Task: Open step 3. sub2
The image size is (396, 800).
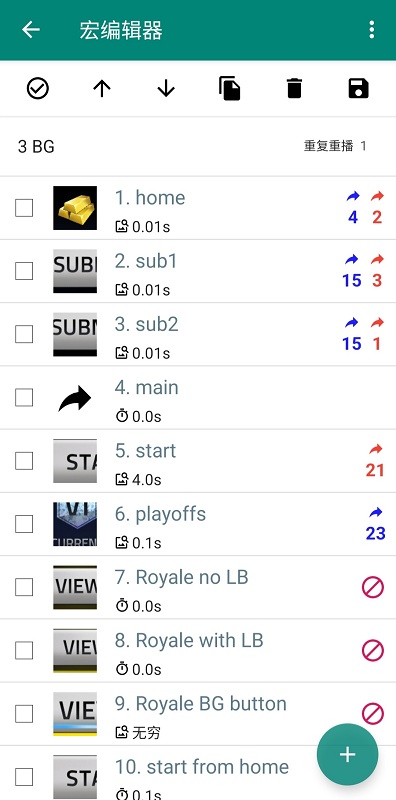Action: click(x=198, y=334)
